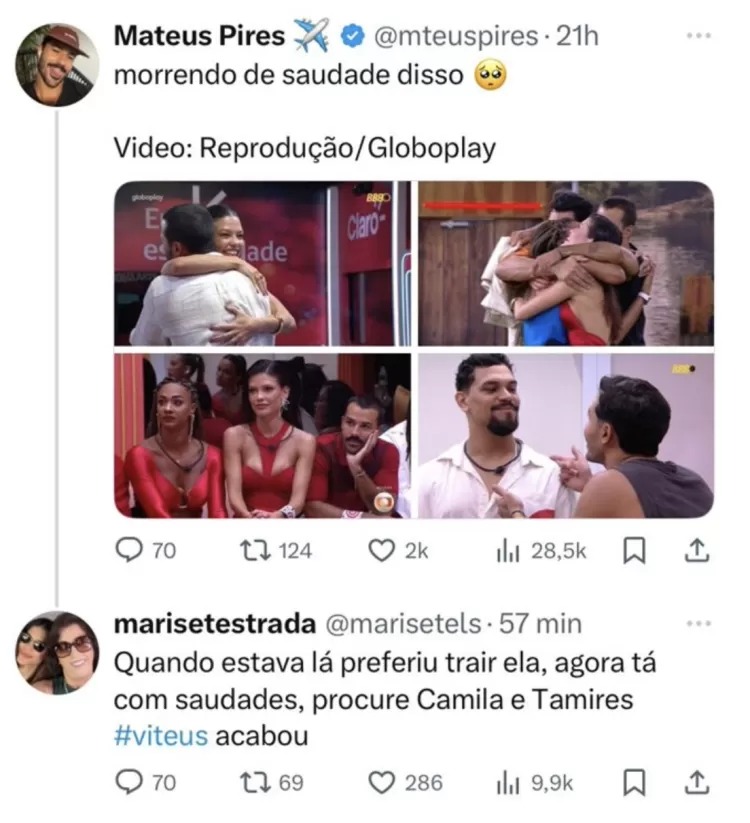Open the top-right group hug thumbnail
This screenshot has width=750, height=823.
(566, 263)
